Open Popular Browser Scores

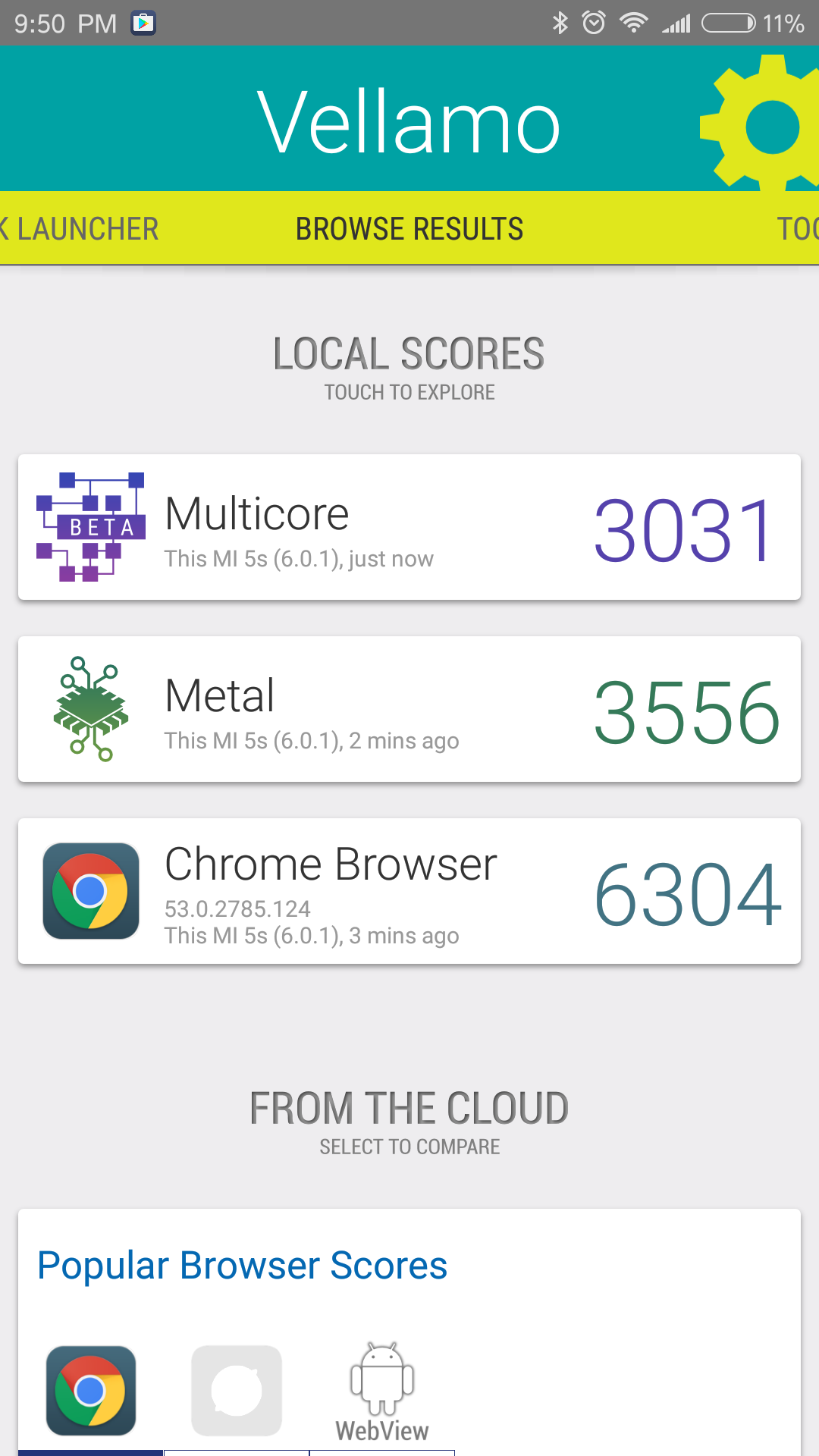click(243, 1266)
